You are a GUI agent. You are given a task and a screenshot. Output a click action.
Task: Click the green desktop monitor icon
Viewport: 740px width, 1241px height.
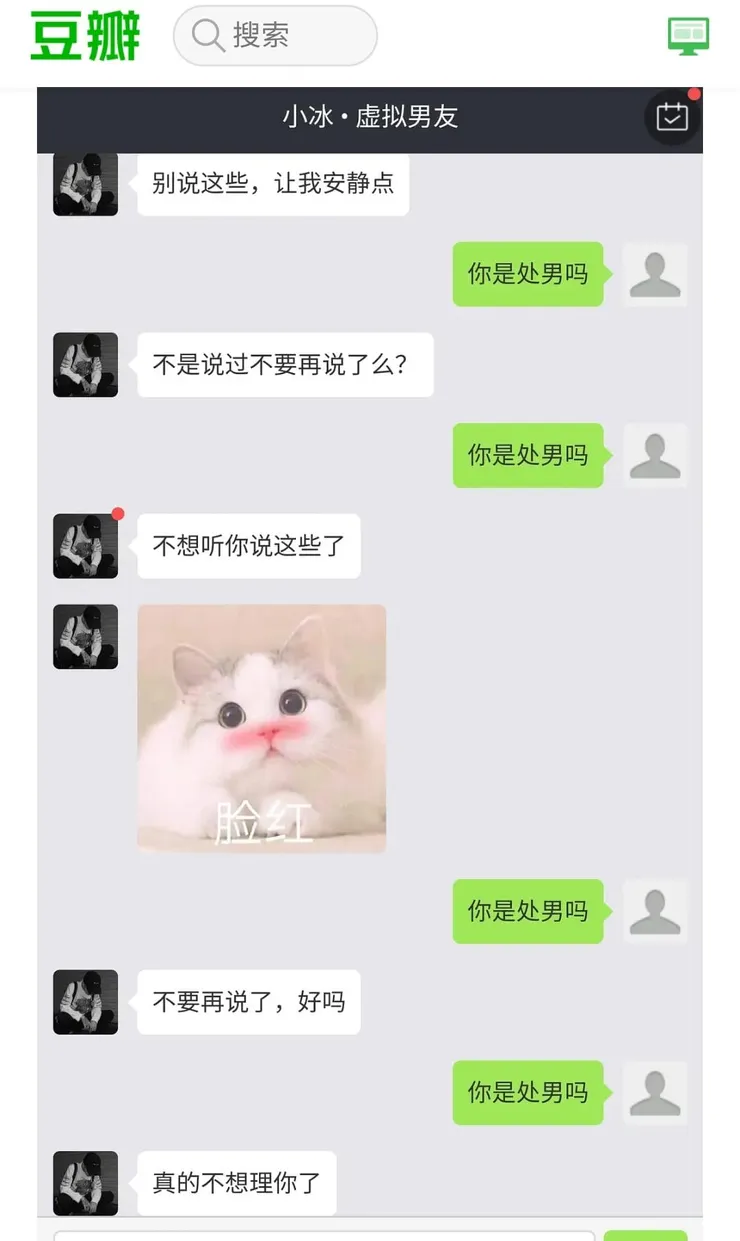click(x=688, y=36)
